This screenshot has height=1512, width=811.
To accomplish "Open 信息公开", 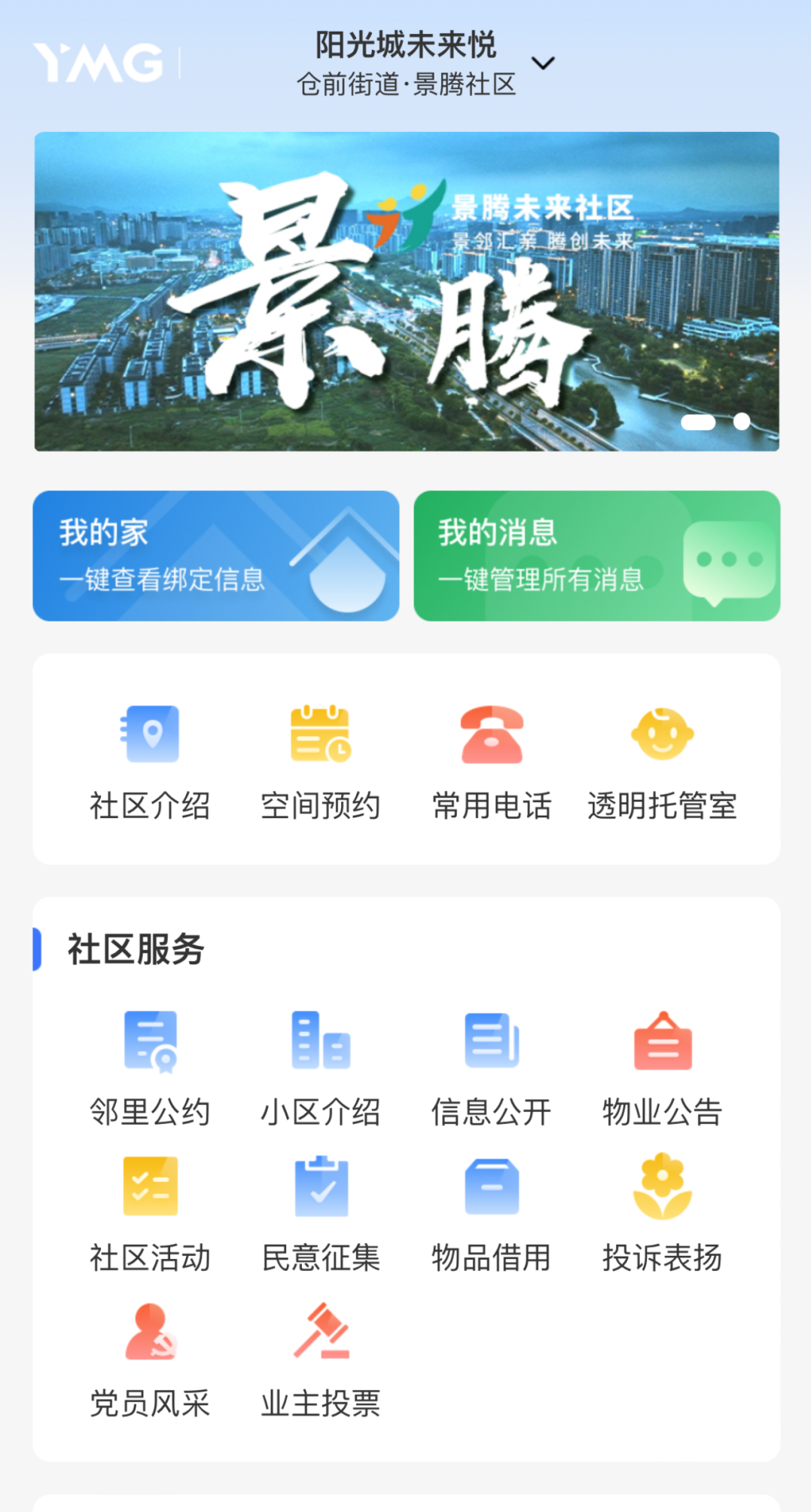I will point(492,1067).
